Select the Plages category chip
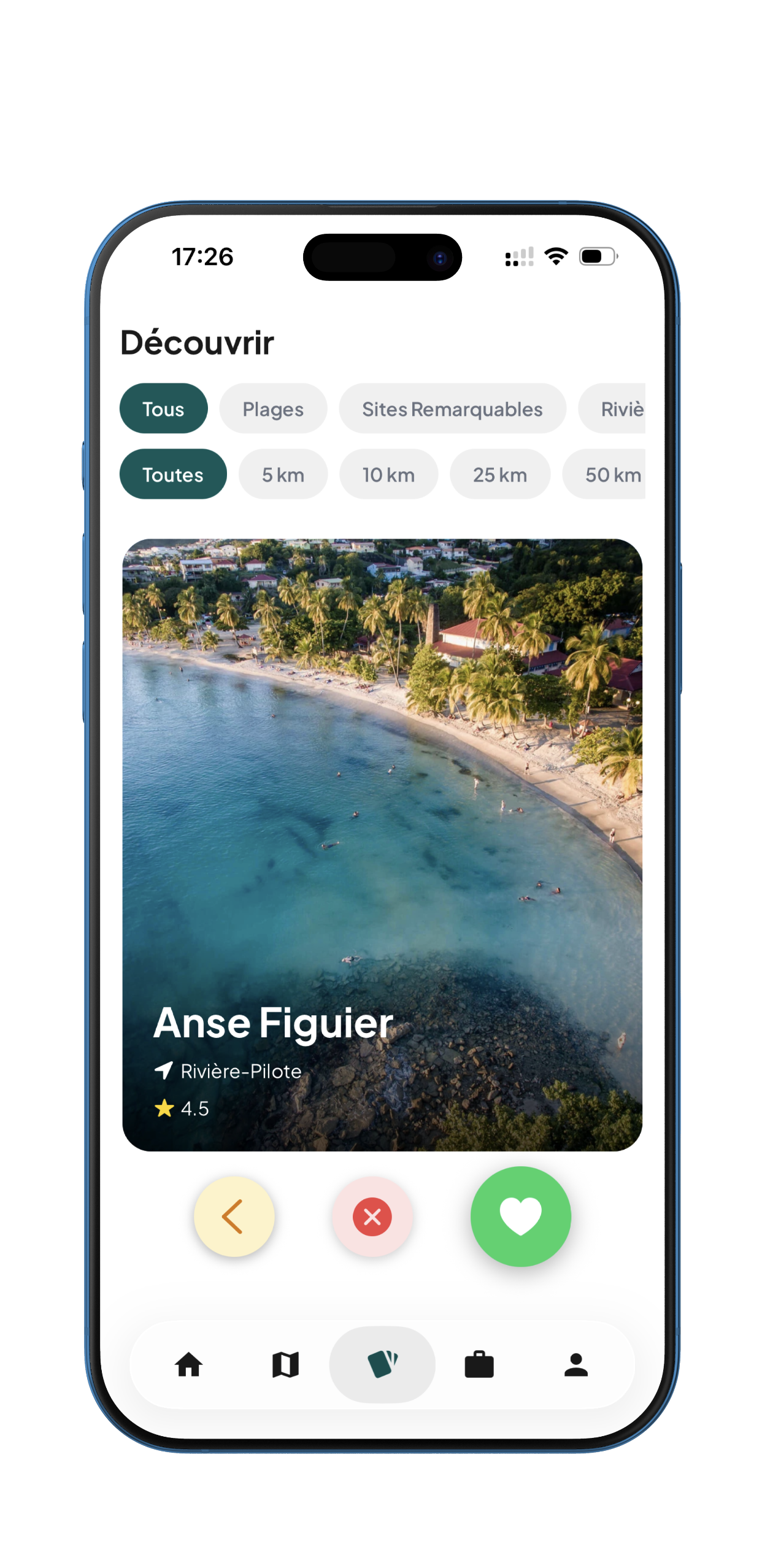Screen dimensions: 762x1568 coord(273,409)
